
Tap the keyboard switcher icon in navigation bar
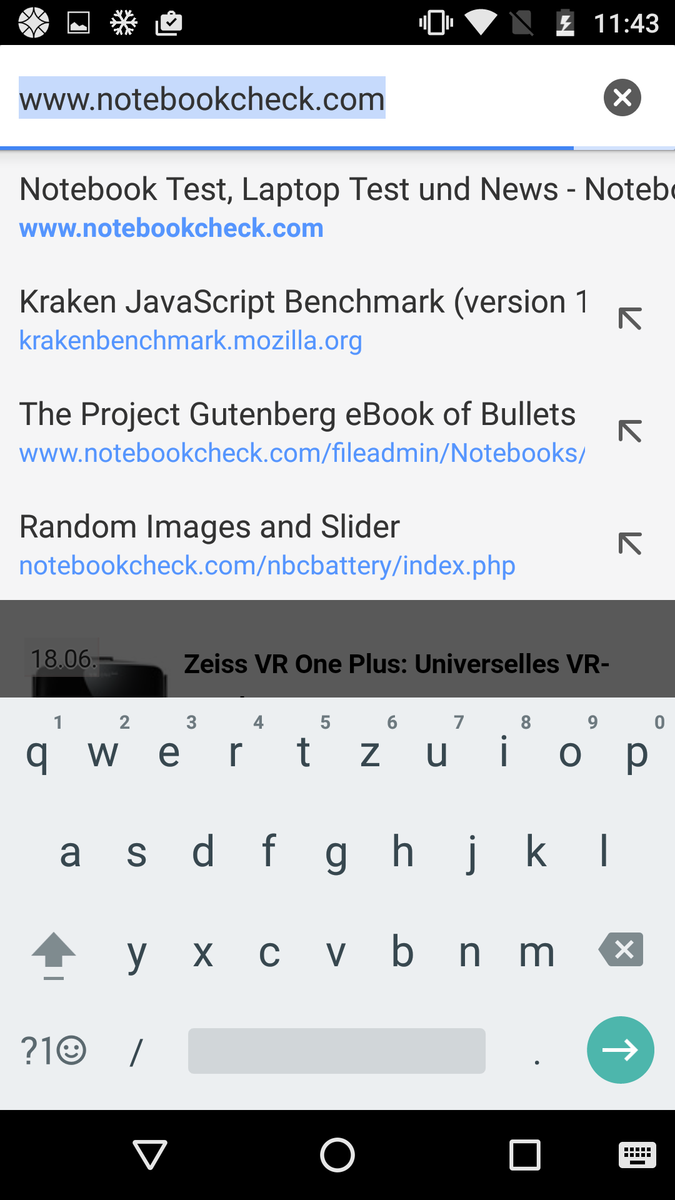tap(637, 1155)
